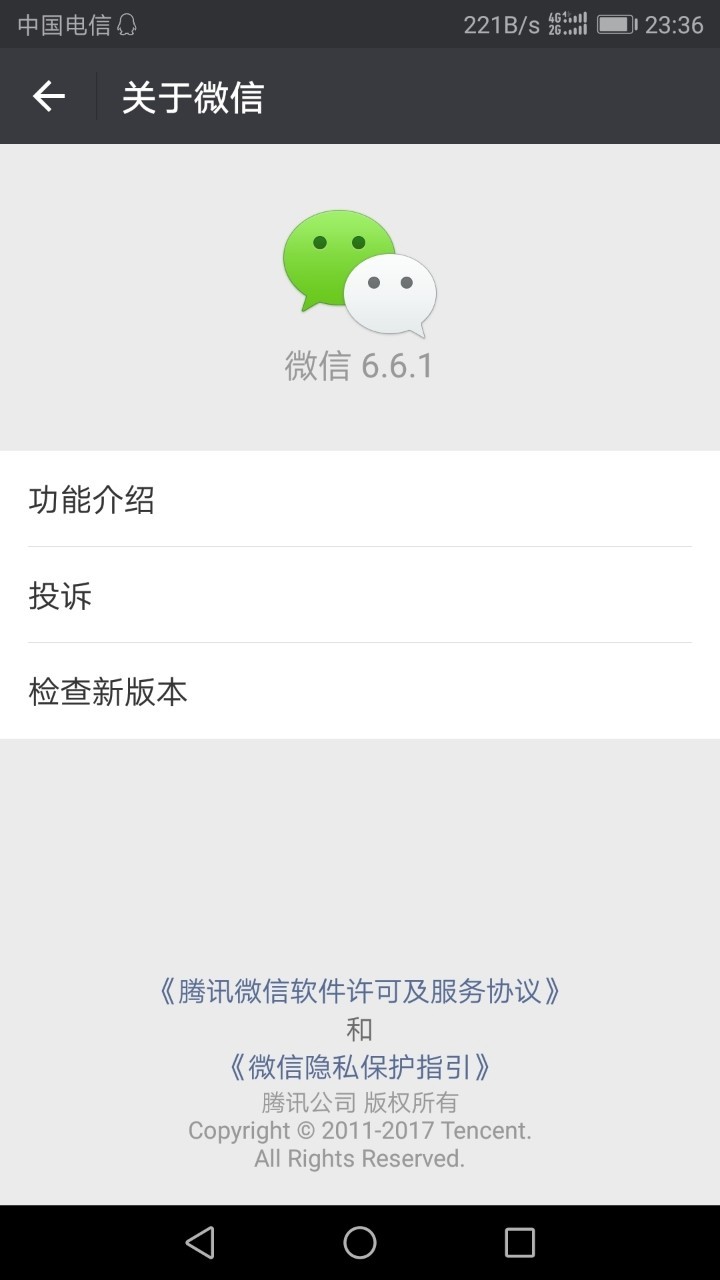Tap the Android back navigation button

tap(200, 1241)
